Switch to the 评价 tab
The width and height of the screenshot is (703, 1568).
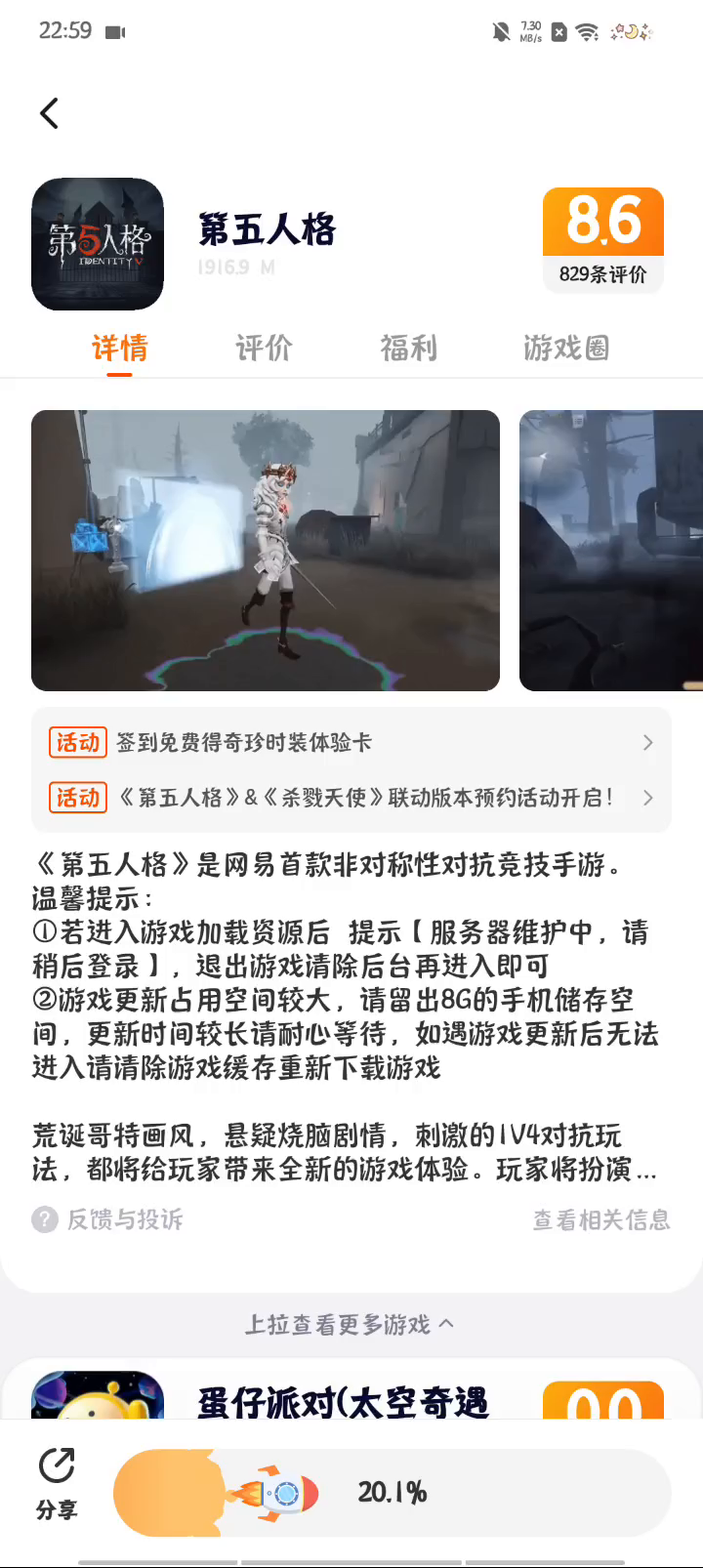point(264,348)
